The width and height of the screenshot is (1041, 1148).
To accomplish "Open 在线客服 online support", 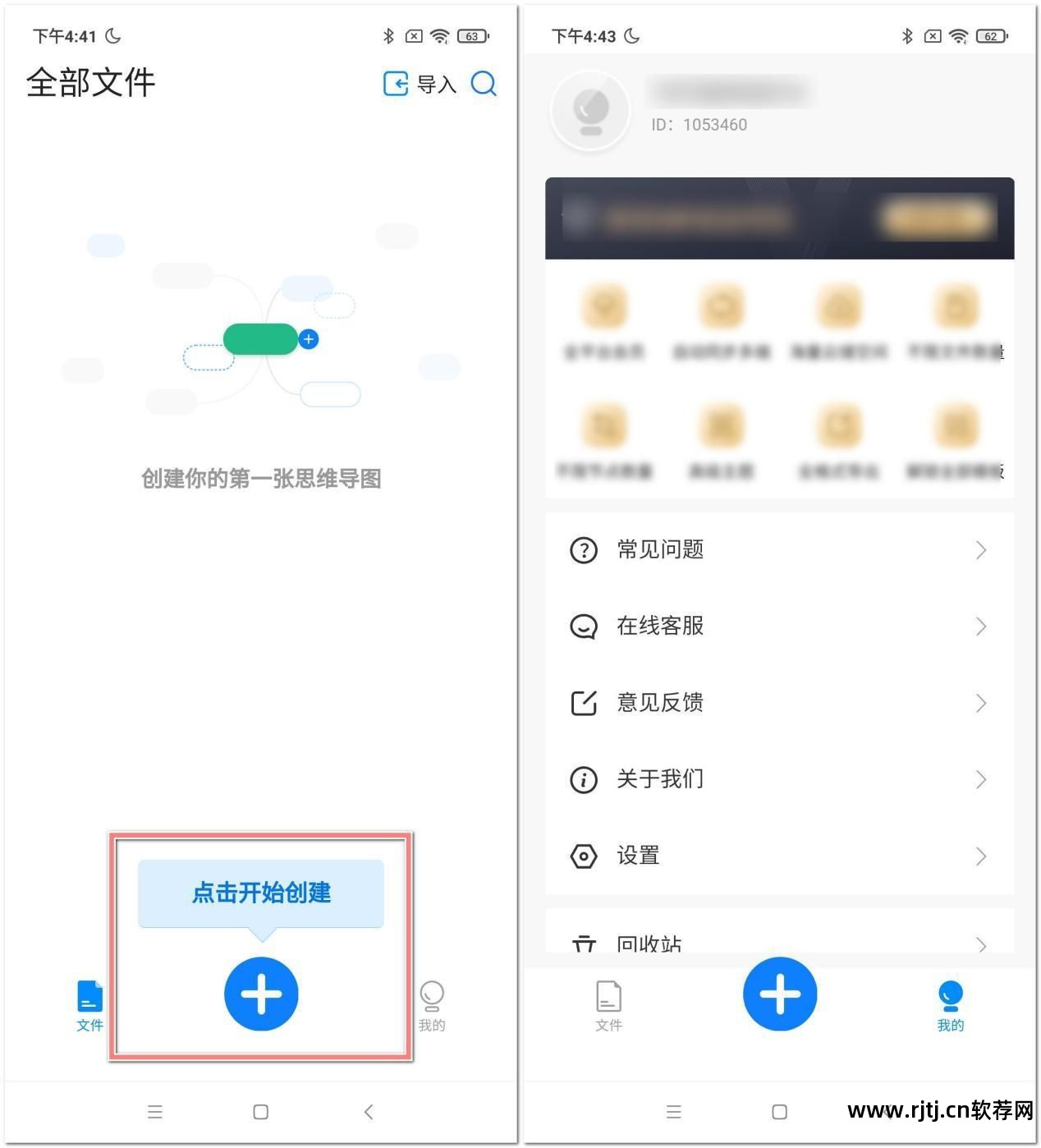I will (x=778, y=626).
